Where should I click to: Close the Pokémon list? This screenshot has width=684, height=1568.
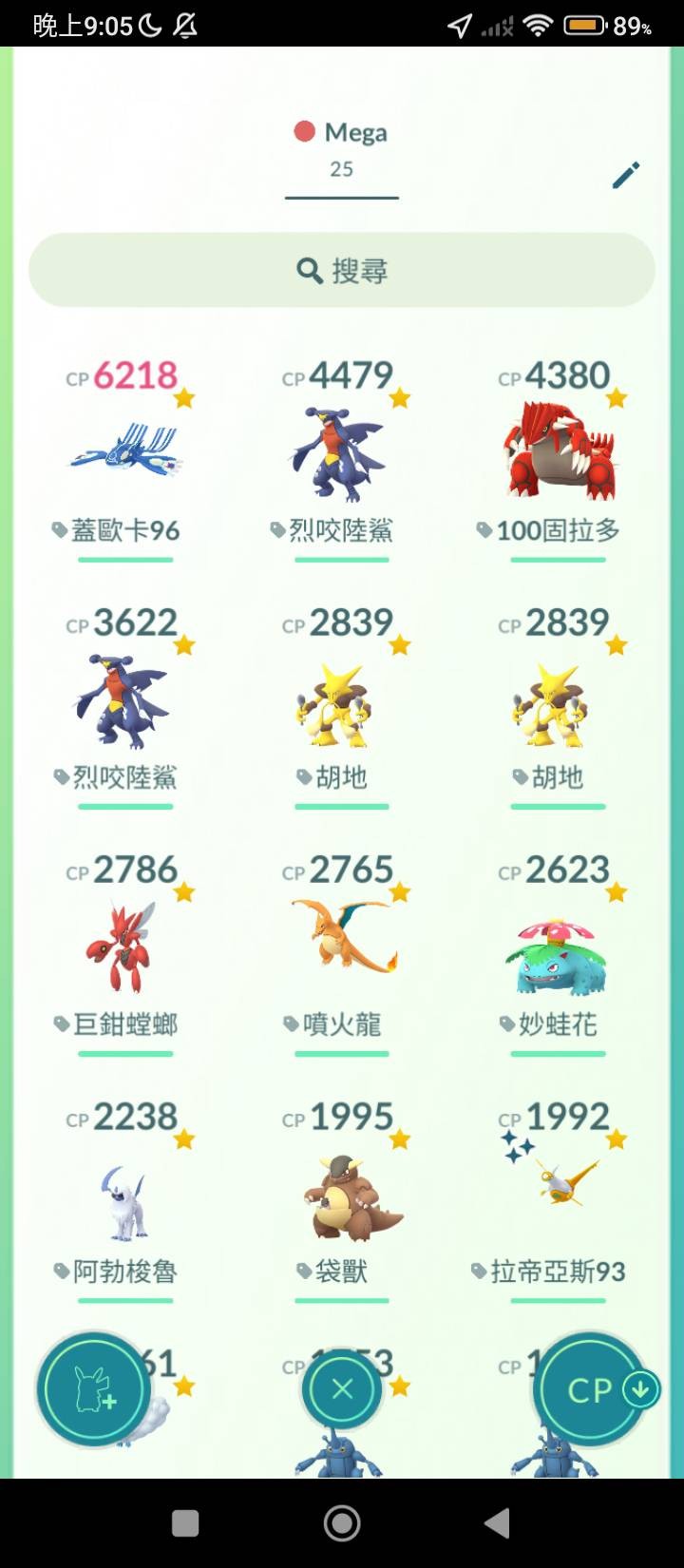pyautogui.click(x=342, y=1390)
